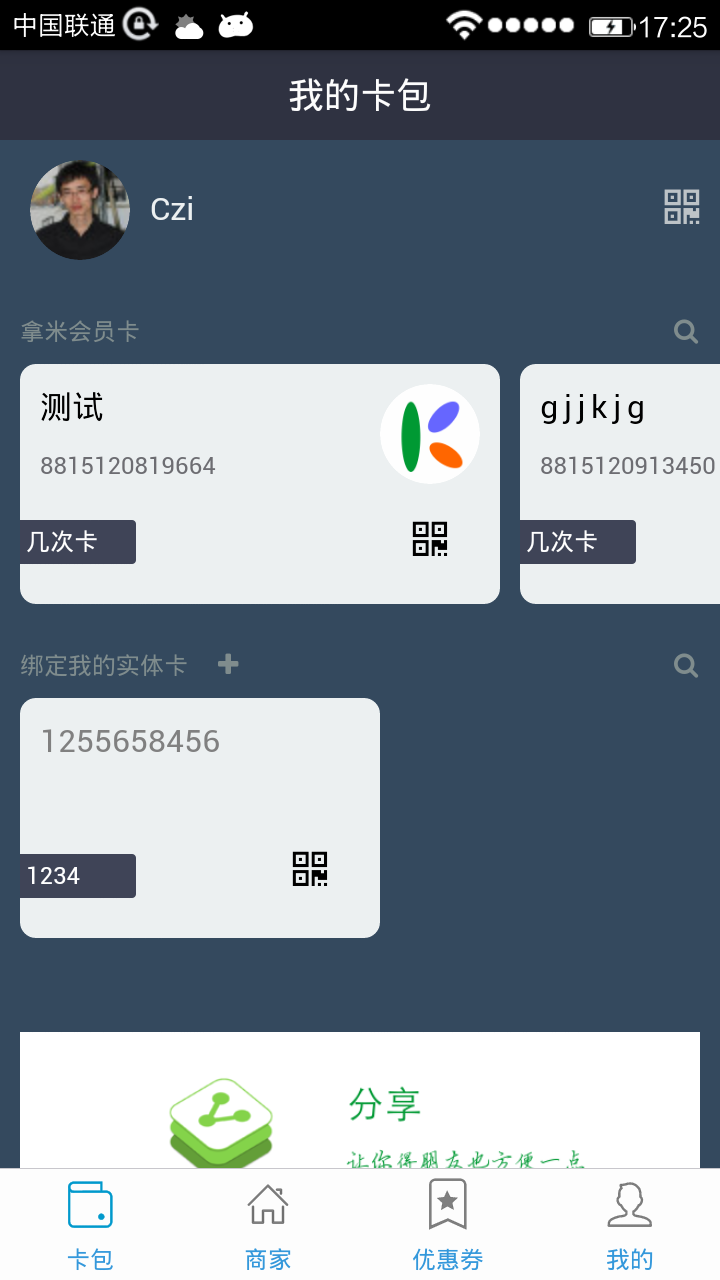Open the gjjkjg member card
The height and width of the screenshot is (1280, 720).
click(x=620, y=484)
